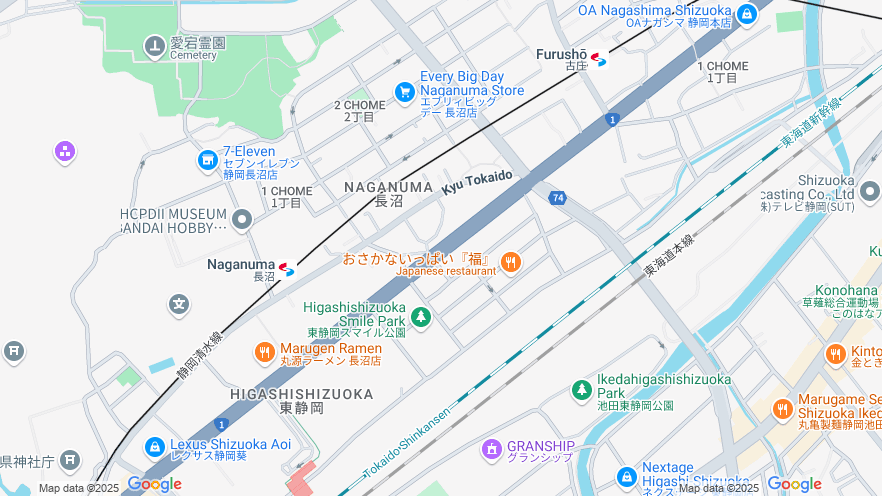Open the おさかないっぱい『福』 Japanese restaurant pin
The width and height of the screenshot is (882, 496).
click(510, 263)
